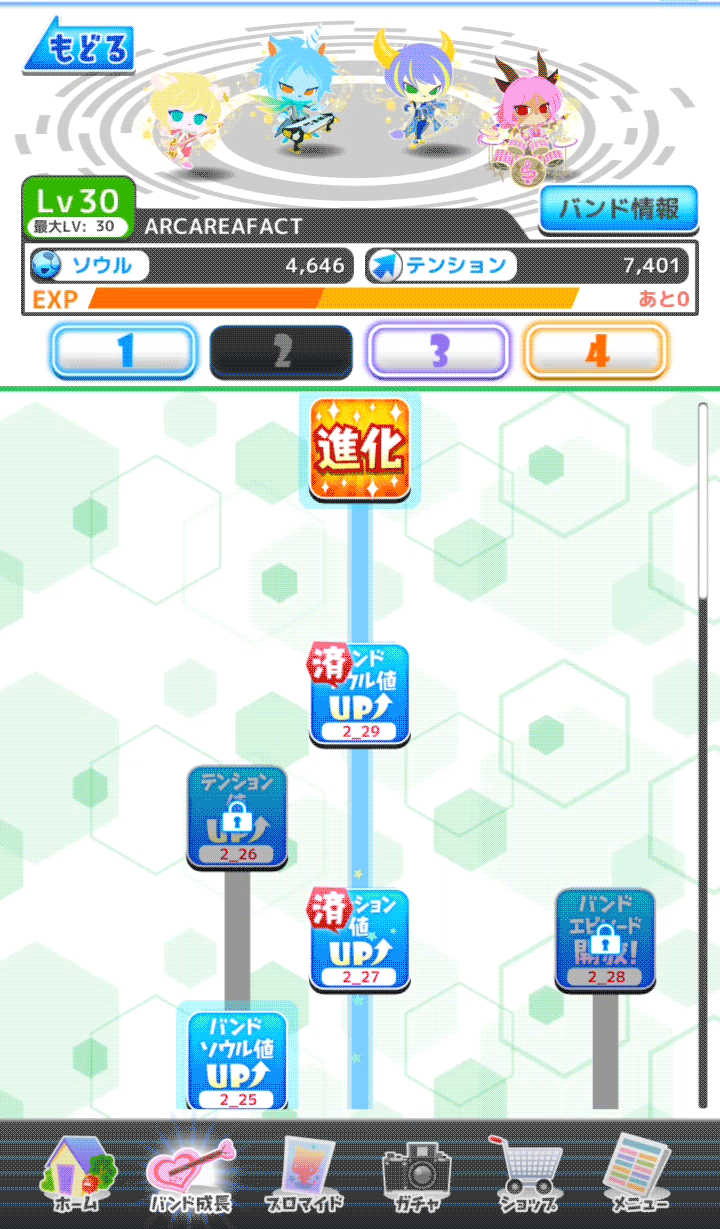Screen dimensions: 720x1229
Task: Open ガチャ gacha tab
Action: 417,1174
